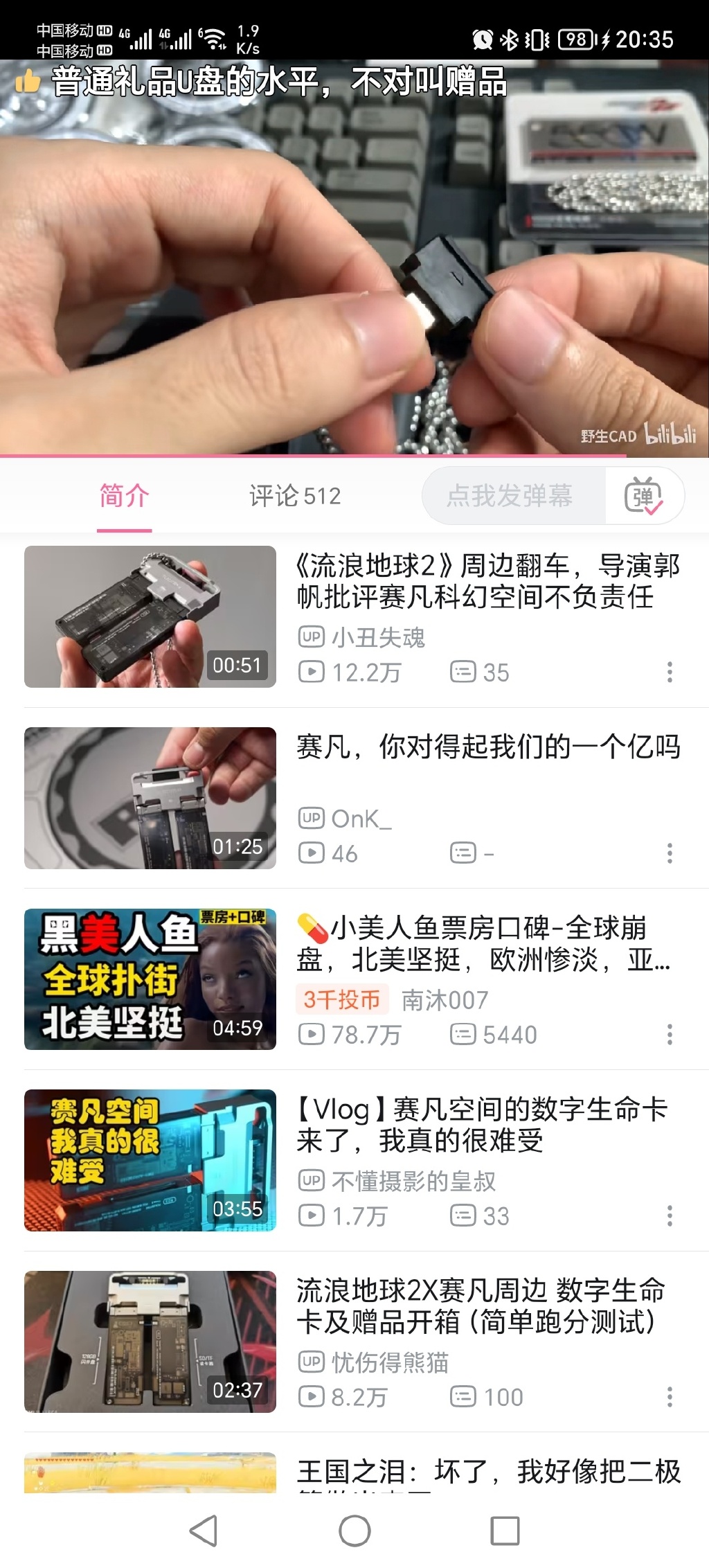Open the 评论 512 comments tab
The image size is (709, 1568).
(295, 496)
